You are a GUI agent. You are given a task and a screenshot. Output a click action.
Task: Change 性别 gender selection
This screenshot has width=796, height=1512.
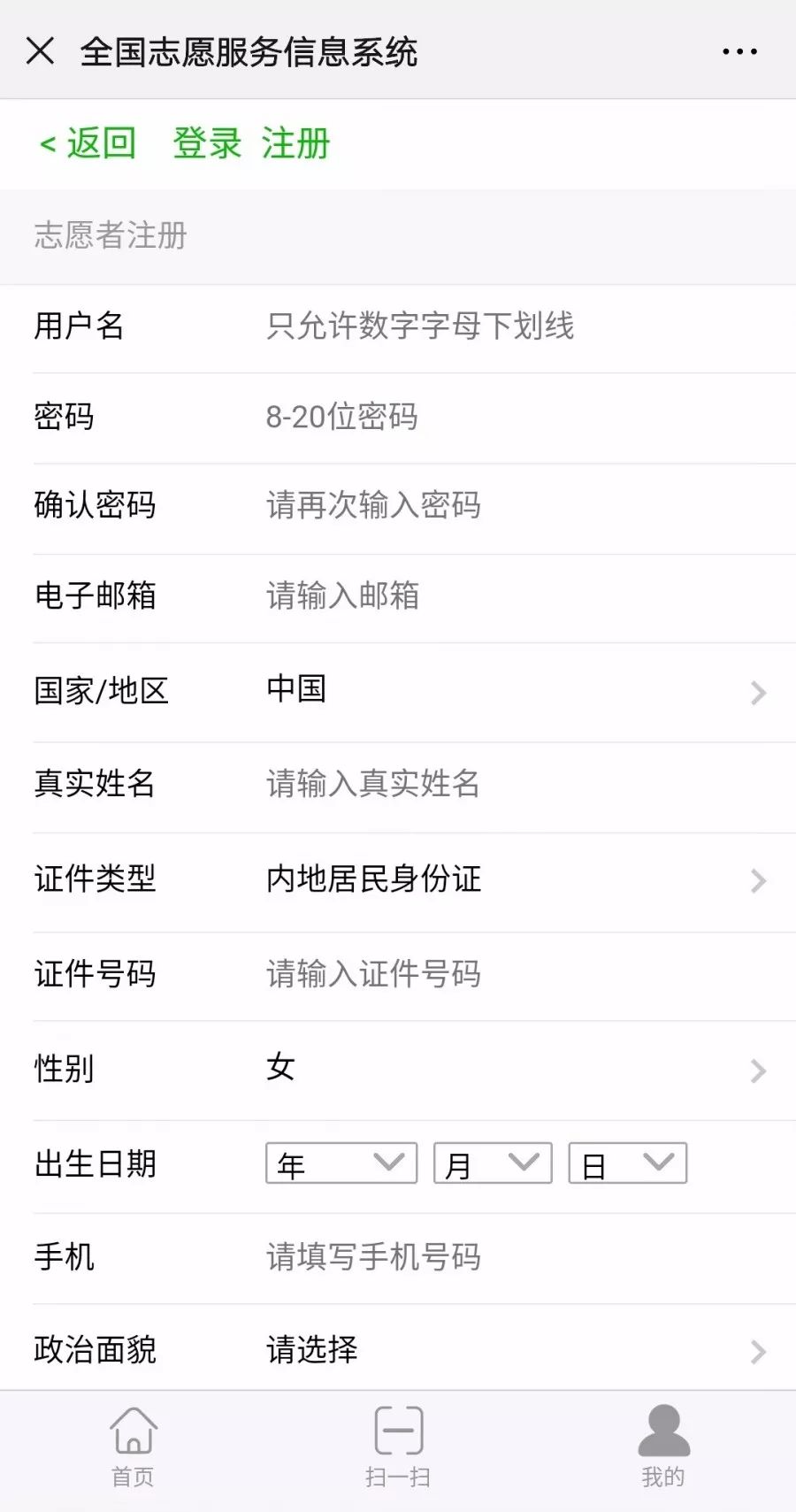(513, 1068)
